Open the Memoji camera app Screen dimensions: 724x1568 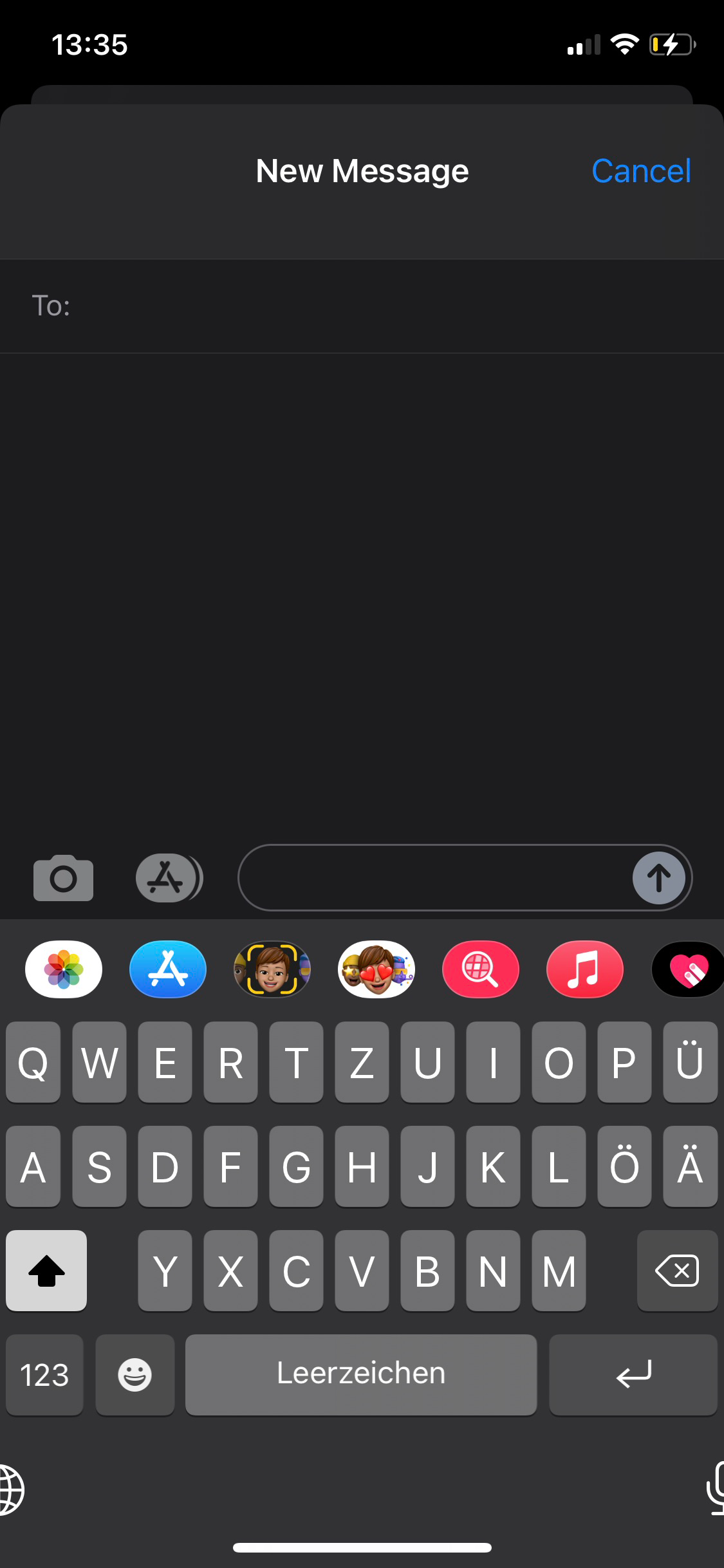272,969
